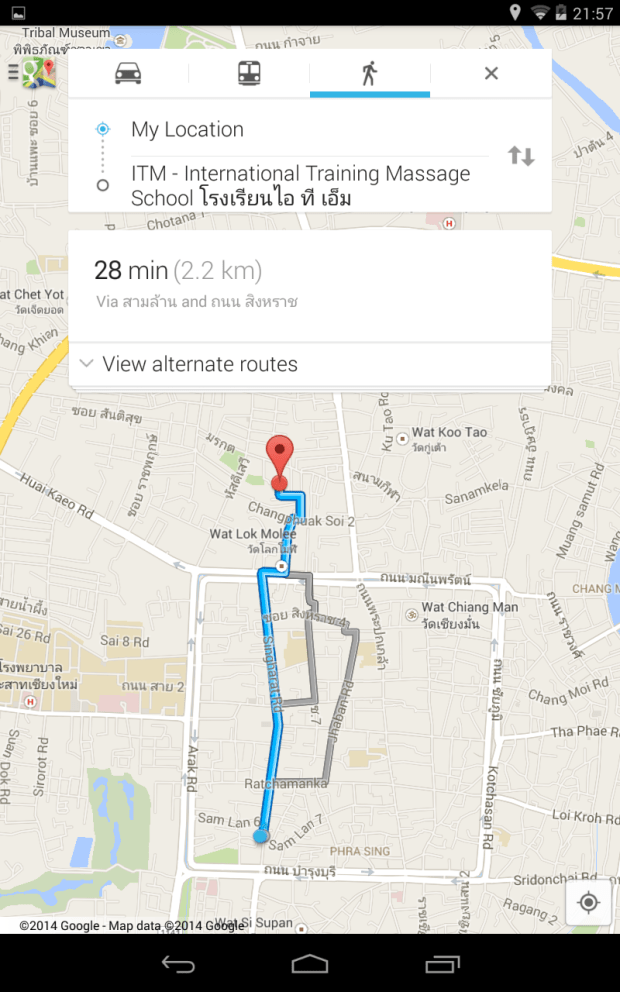Go back with the system back button

(x=178, y=964)
